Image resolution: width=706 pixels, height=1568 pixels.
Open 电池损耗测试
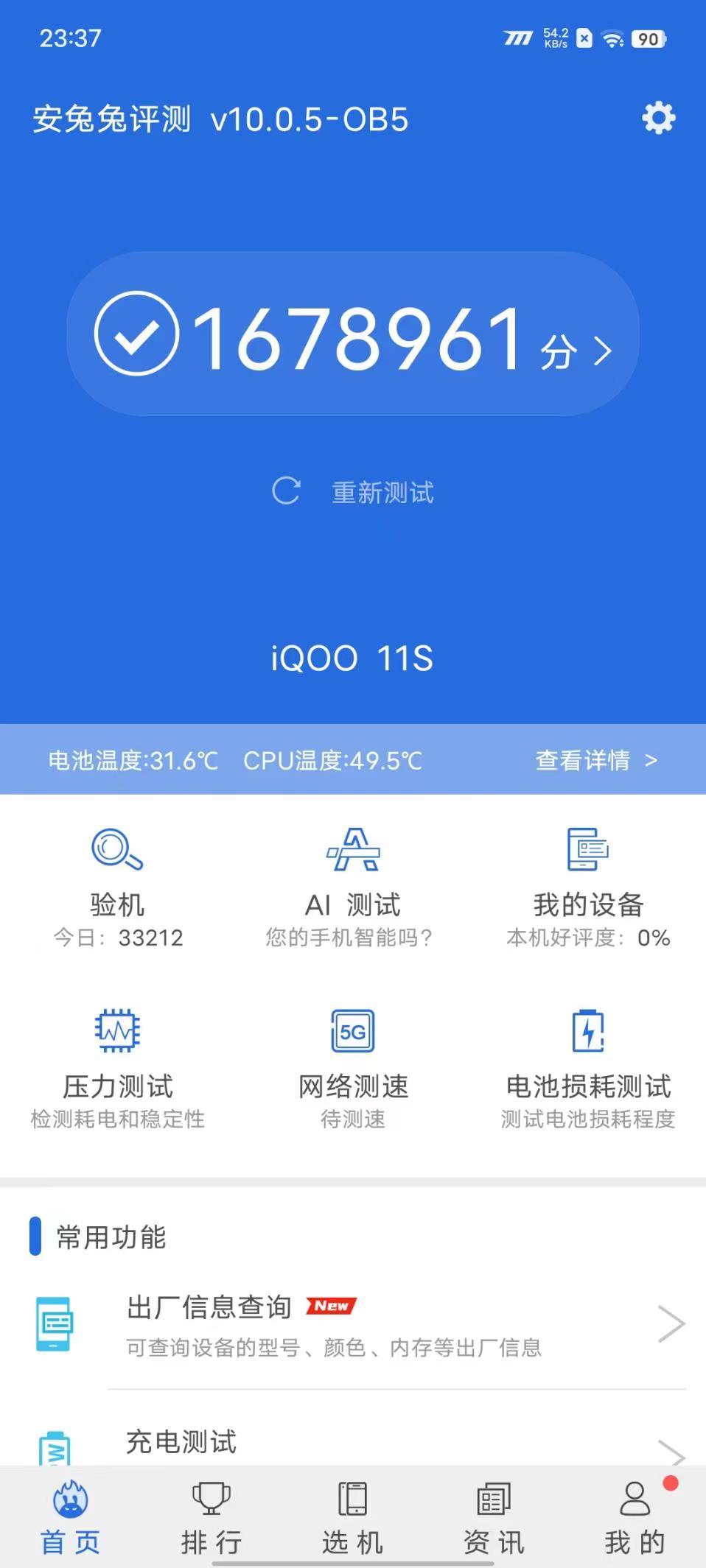click(588, 1069)
